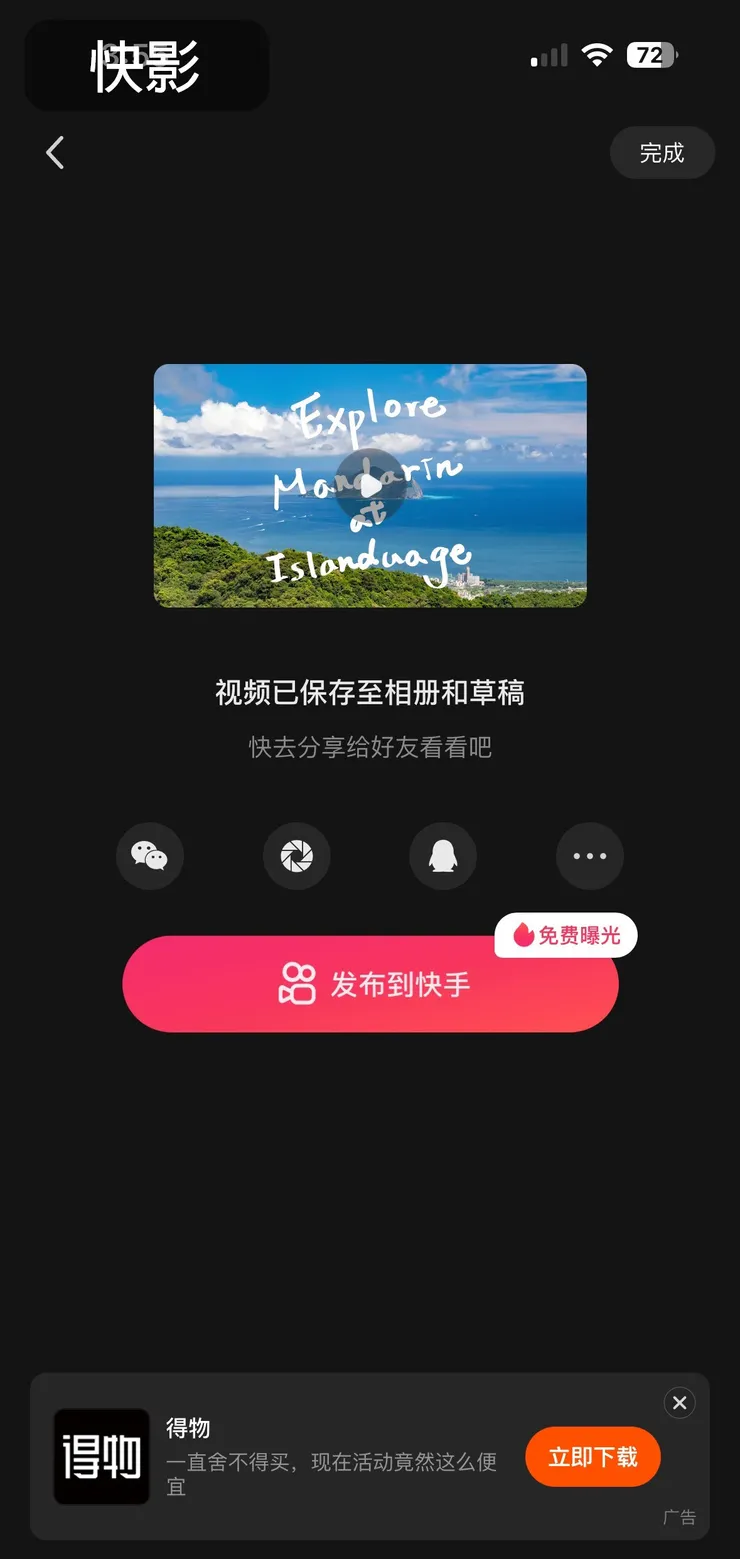This screenshot has height=1559, width=740.
Task: Tap 立即下载 to download the advertised app
Action: (x=592, y=1456)
